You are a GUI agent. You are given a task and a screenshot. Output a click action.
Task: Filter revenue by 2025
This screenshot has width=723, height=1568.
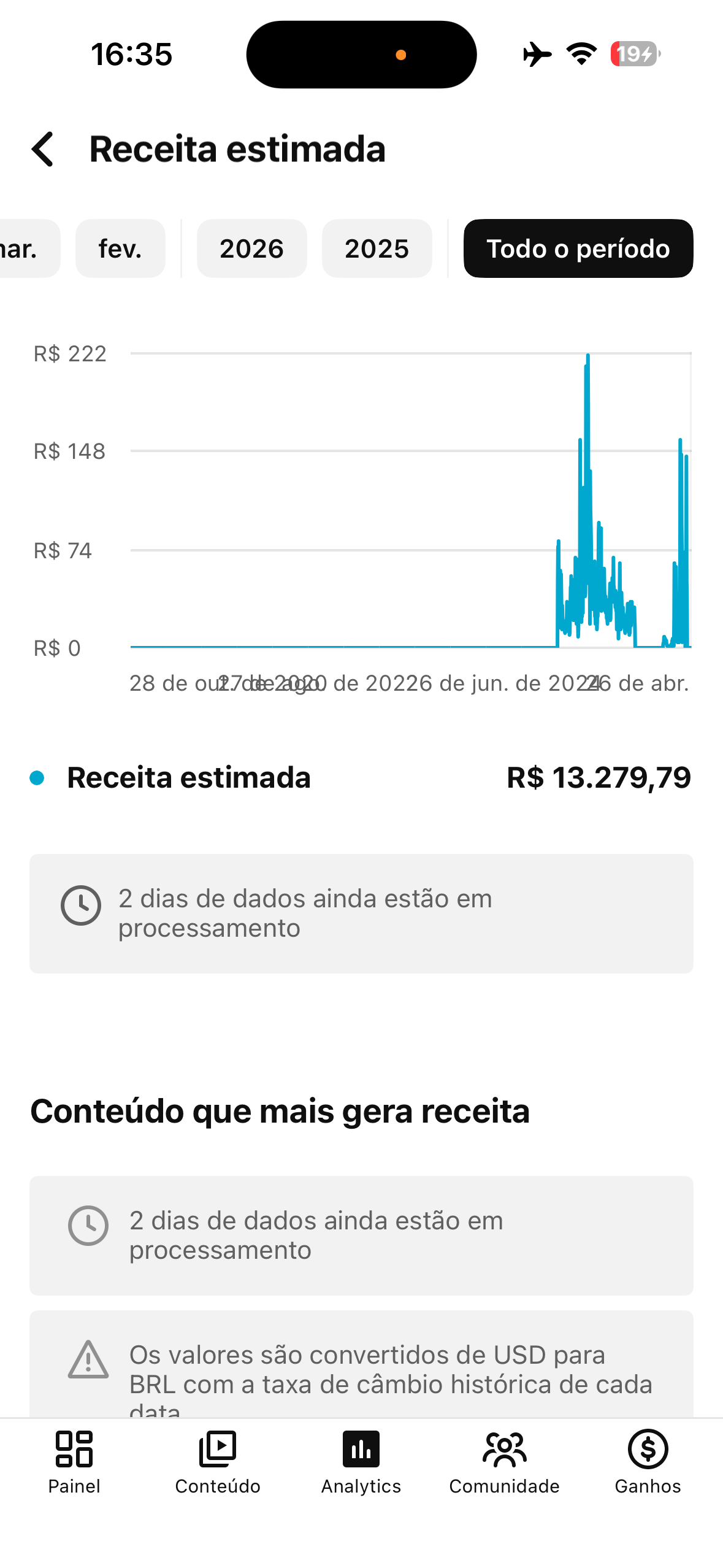point(377,248)
